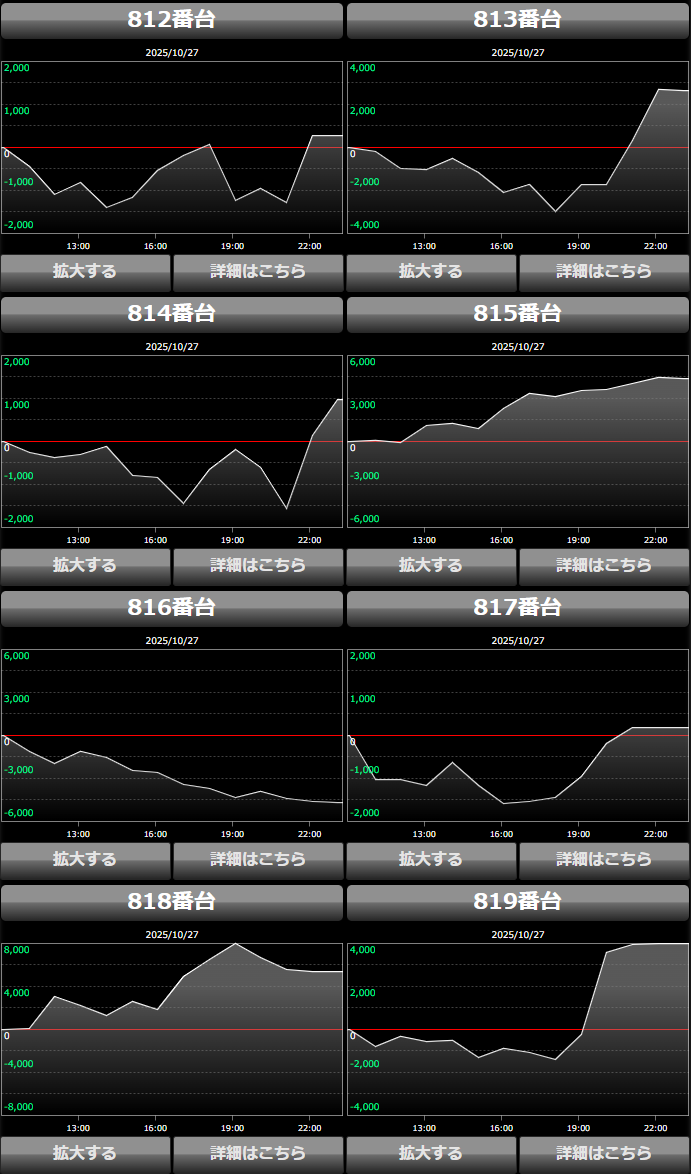Tap 拡大する under 814番台
The height and width of the screenshot is (1174, 691).
point(85,566)
